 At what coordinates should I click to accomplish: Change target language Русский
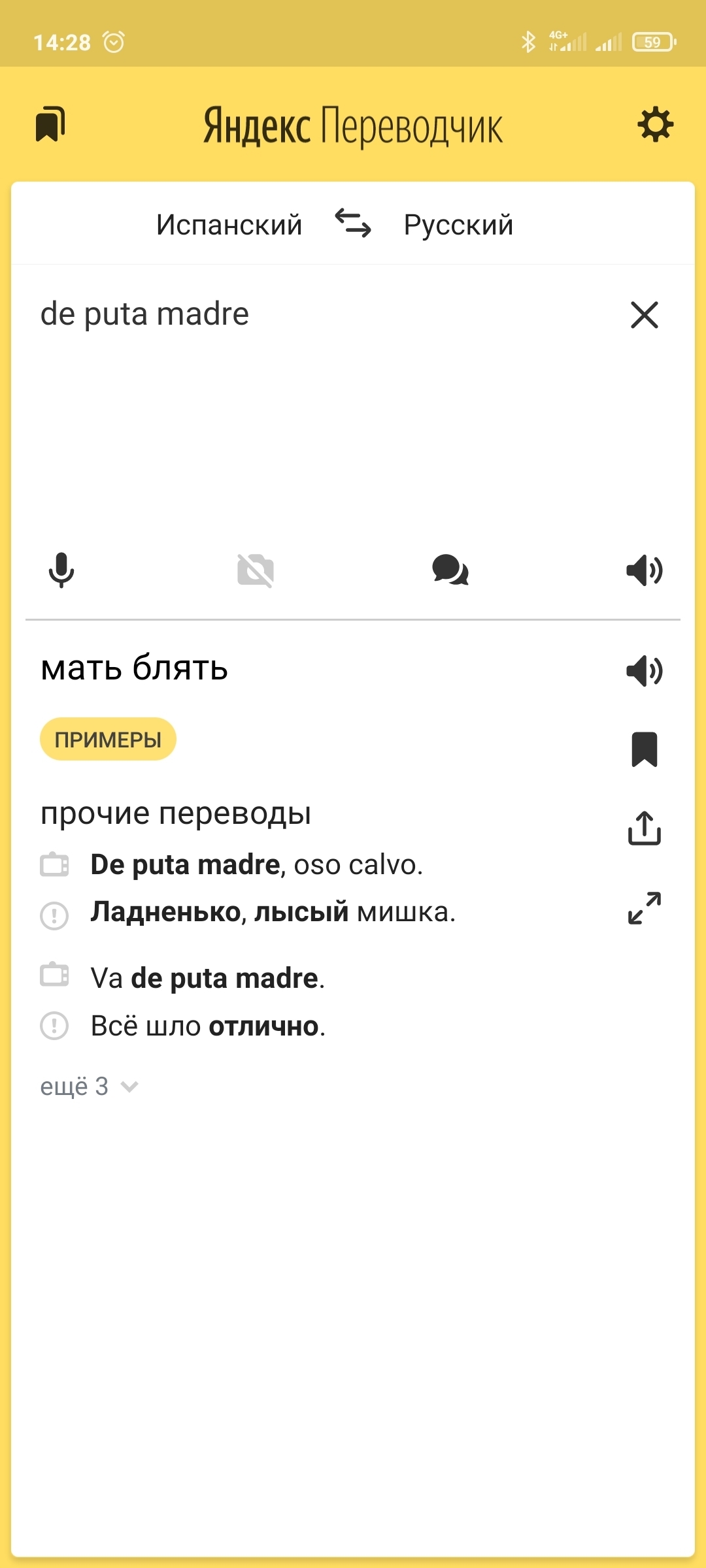click(x=458, y=225)
